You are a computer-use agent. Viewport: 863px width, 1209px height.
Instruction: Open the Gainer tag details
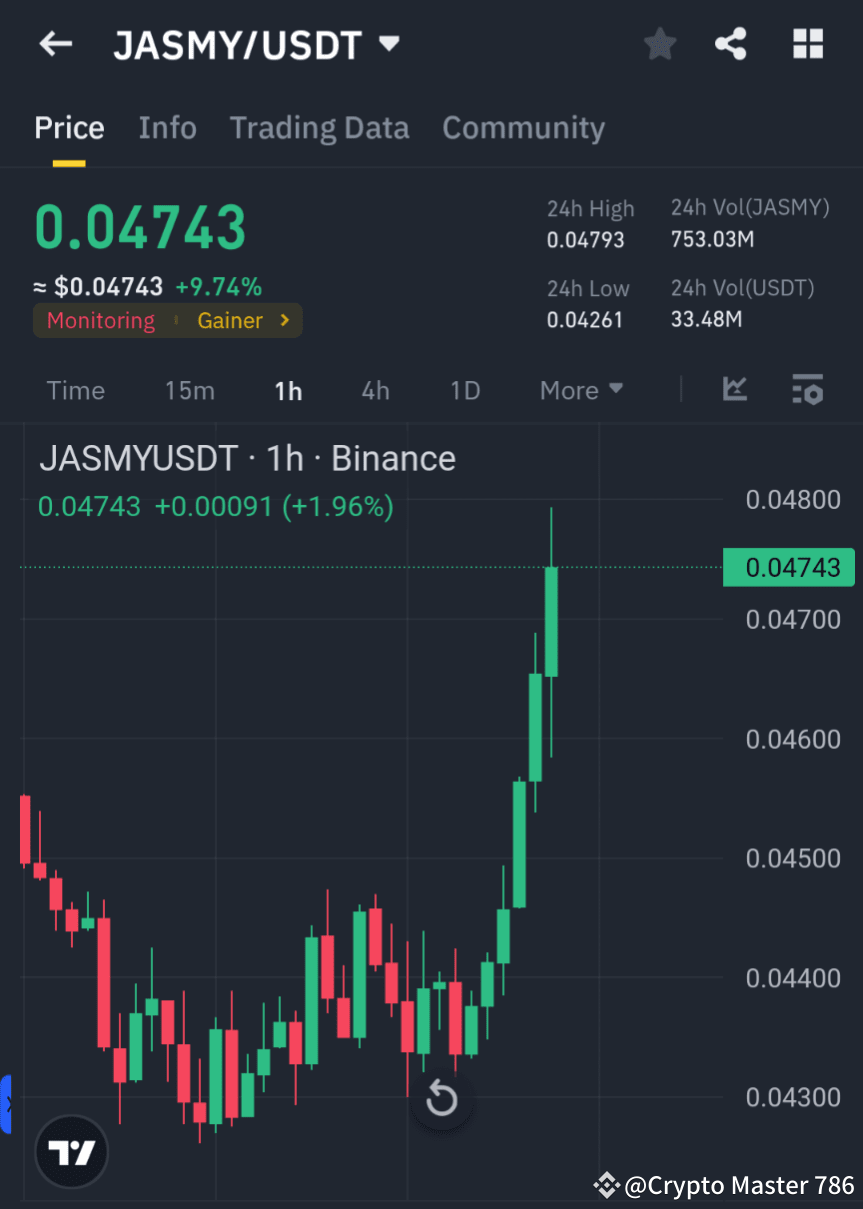(230, 320)
